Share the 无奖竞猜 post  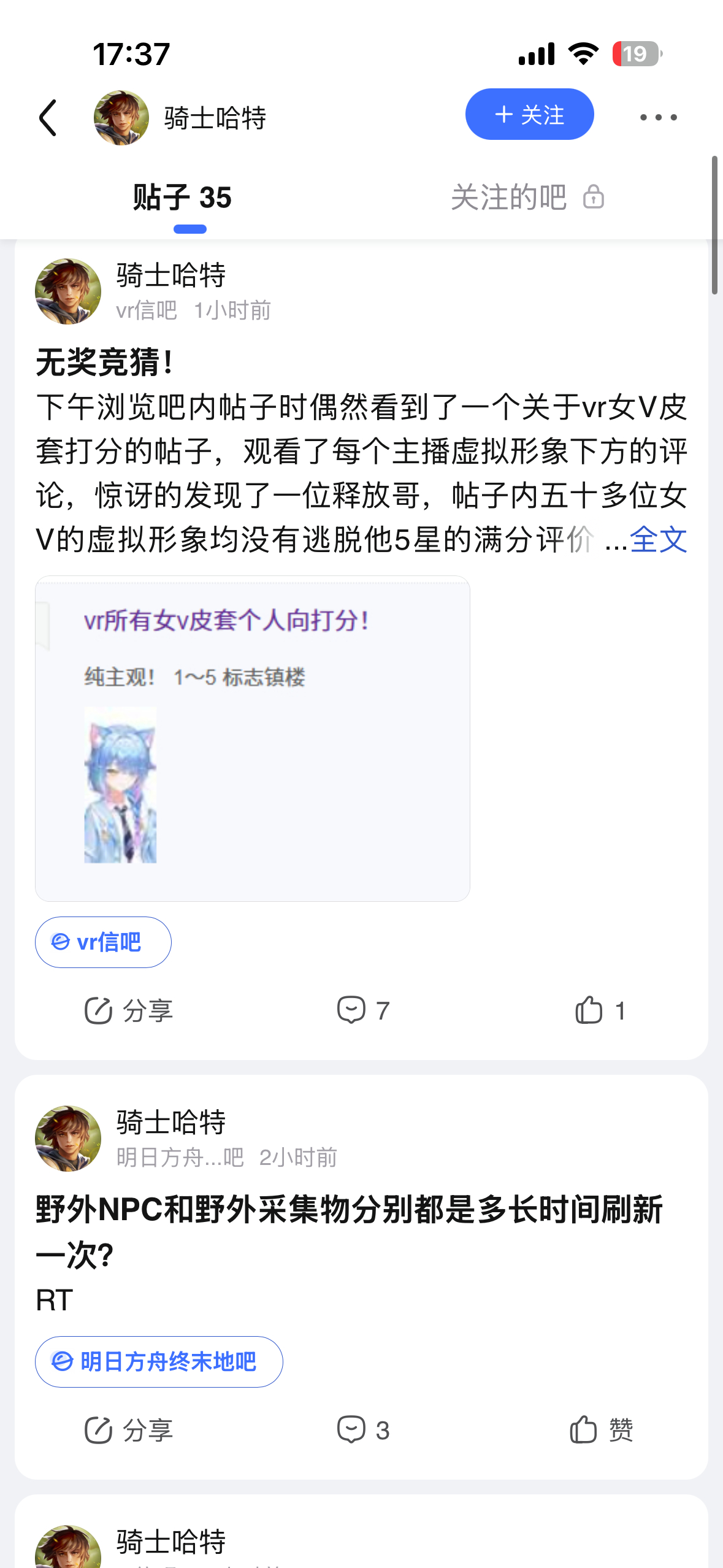[x=129, y=1010]
